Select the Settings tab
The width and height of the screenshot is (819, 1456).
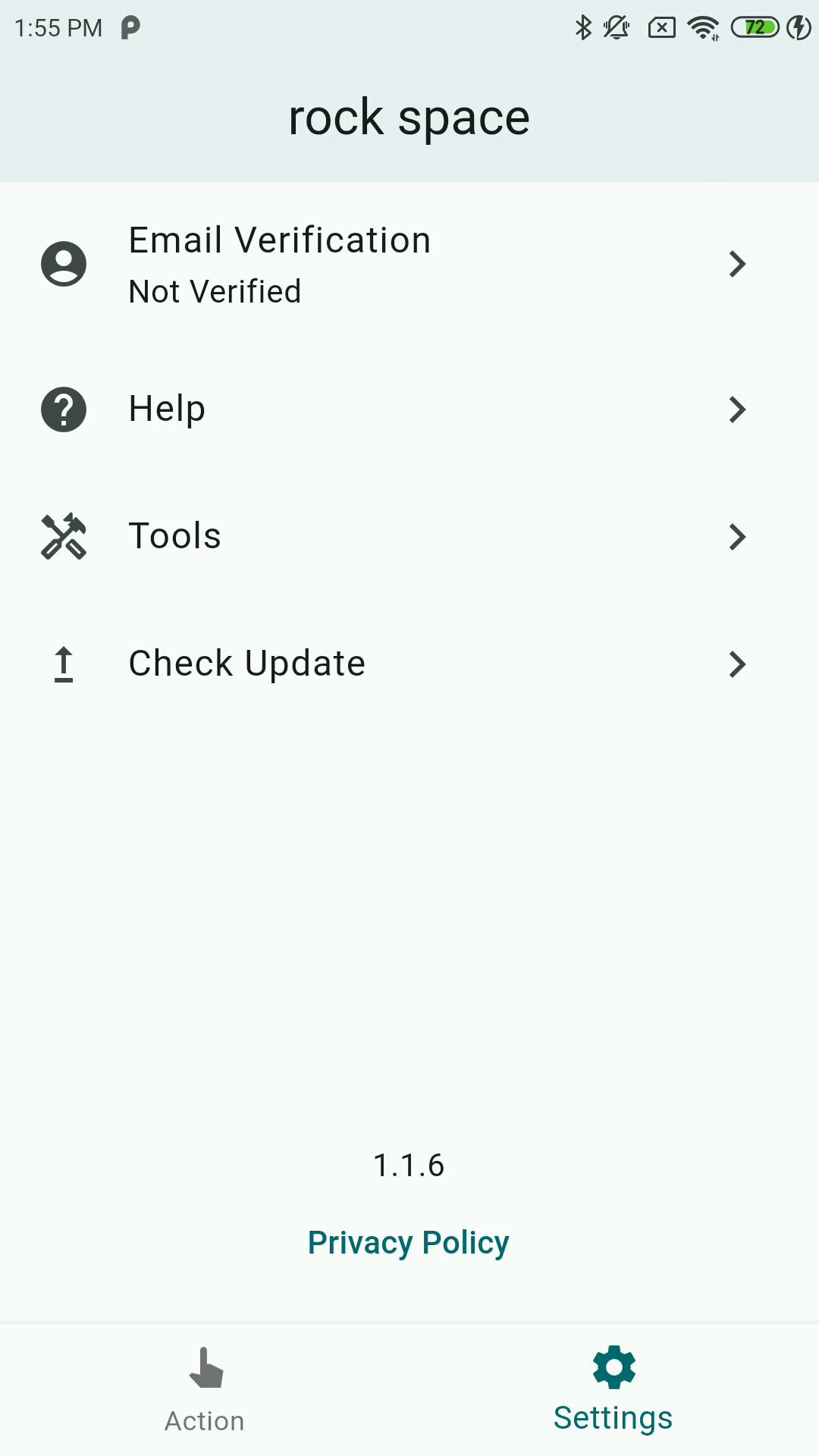click(613, 1391)
